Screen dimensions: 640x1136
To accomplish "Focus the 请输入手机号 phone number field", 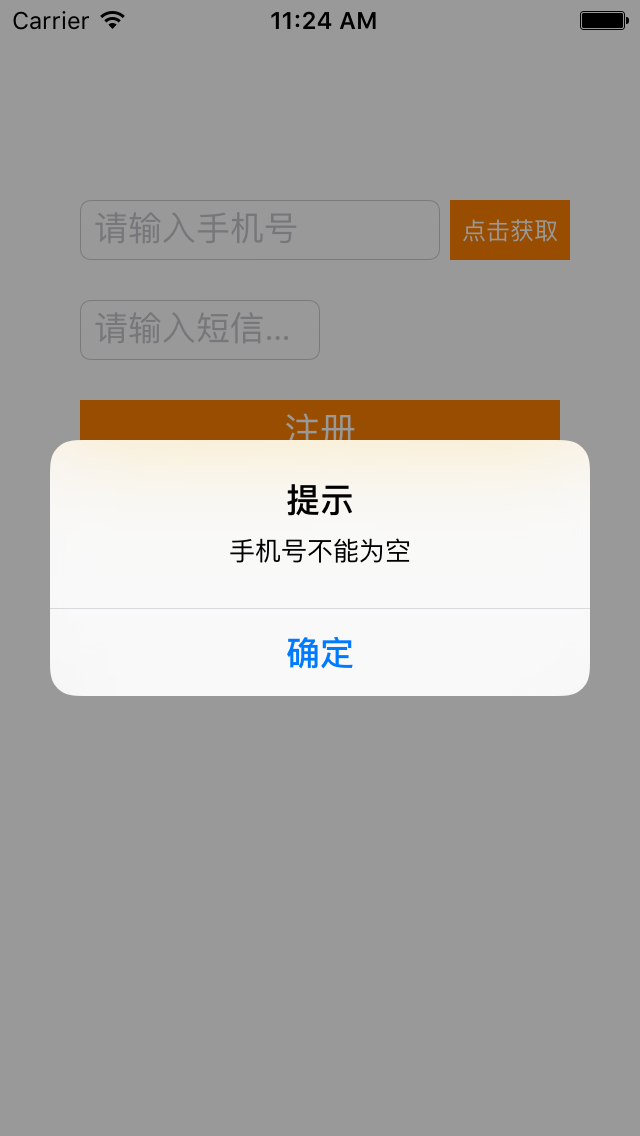I will (260, 230).
